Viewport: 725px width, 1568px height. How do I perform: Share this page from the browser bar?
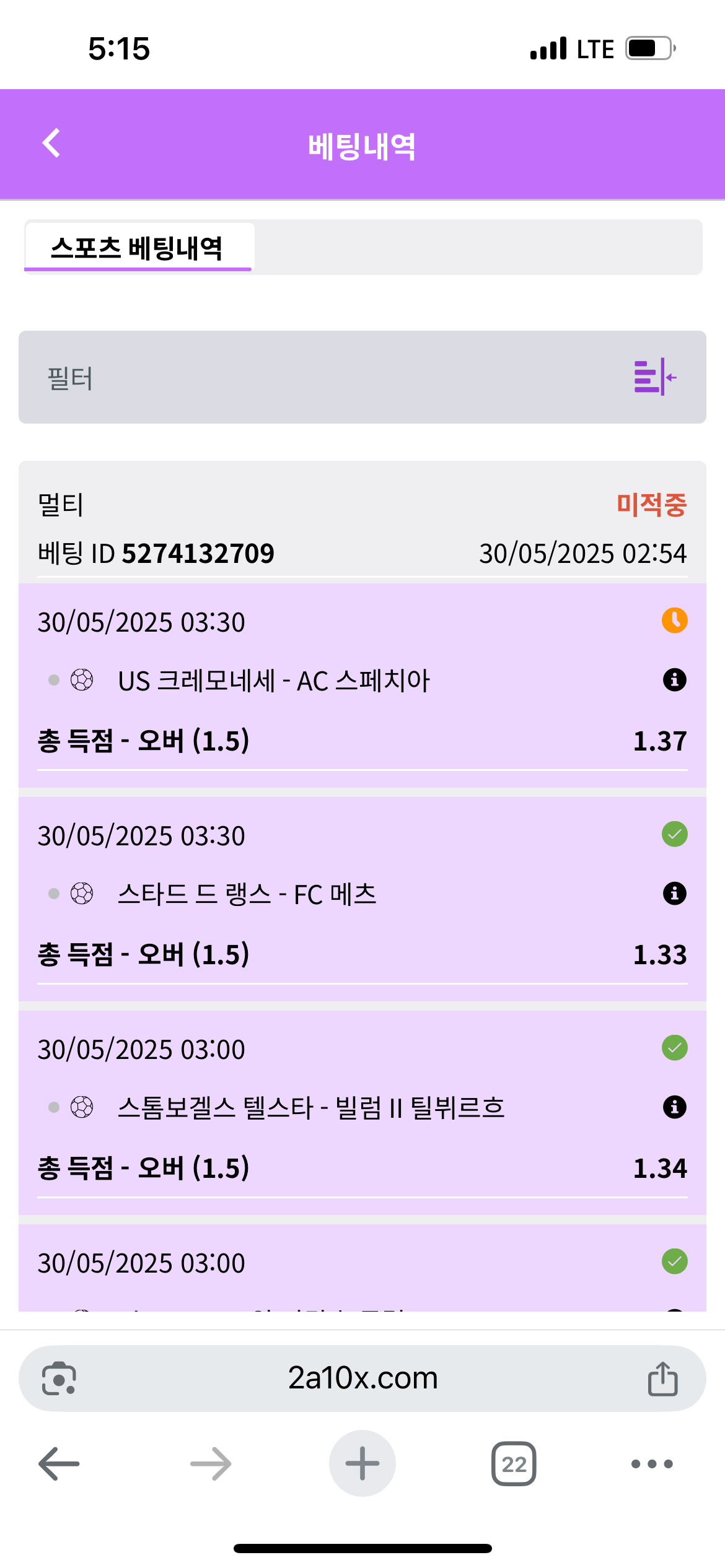click(x=662, y=1379)
